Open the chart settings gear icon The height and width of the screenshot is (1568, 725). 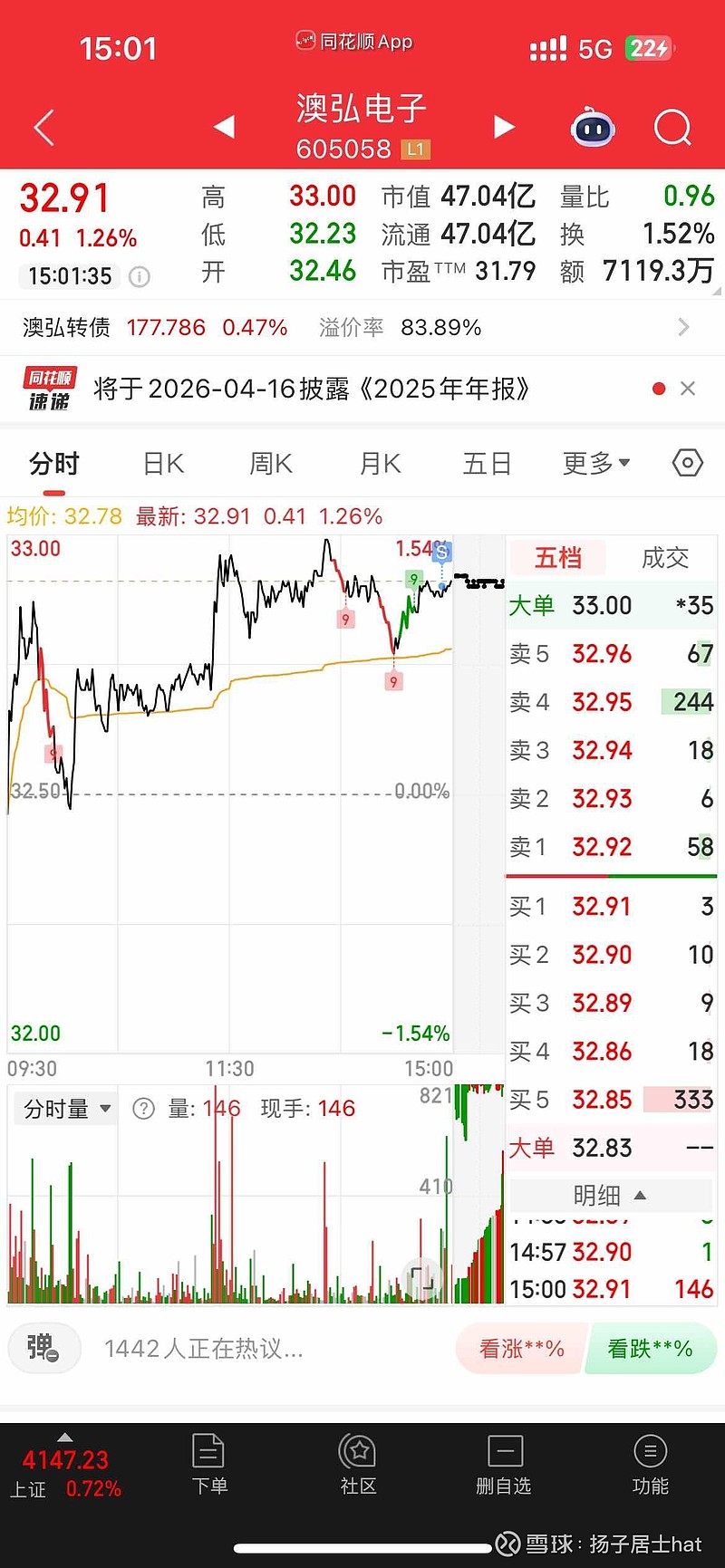pos(686,463)
